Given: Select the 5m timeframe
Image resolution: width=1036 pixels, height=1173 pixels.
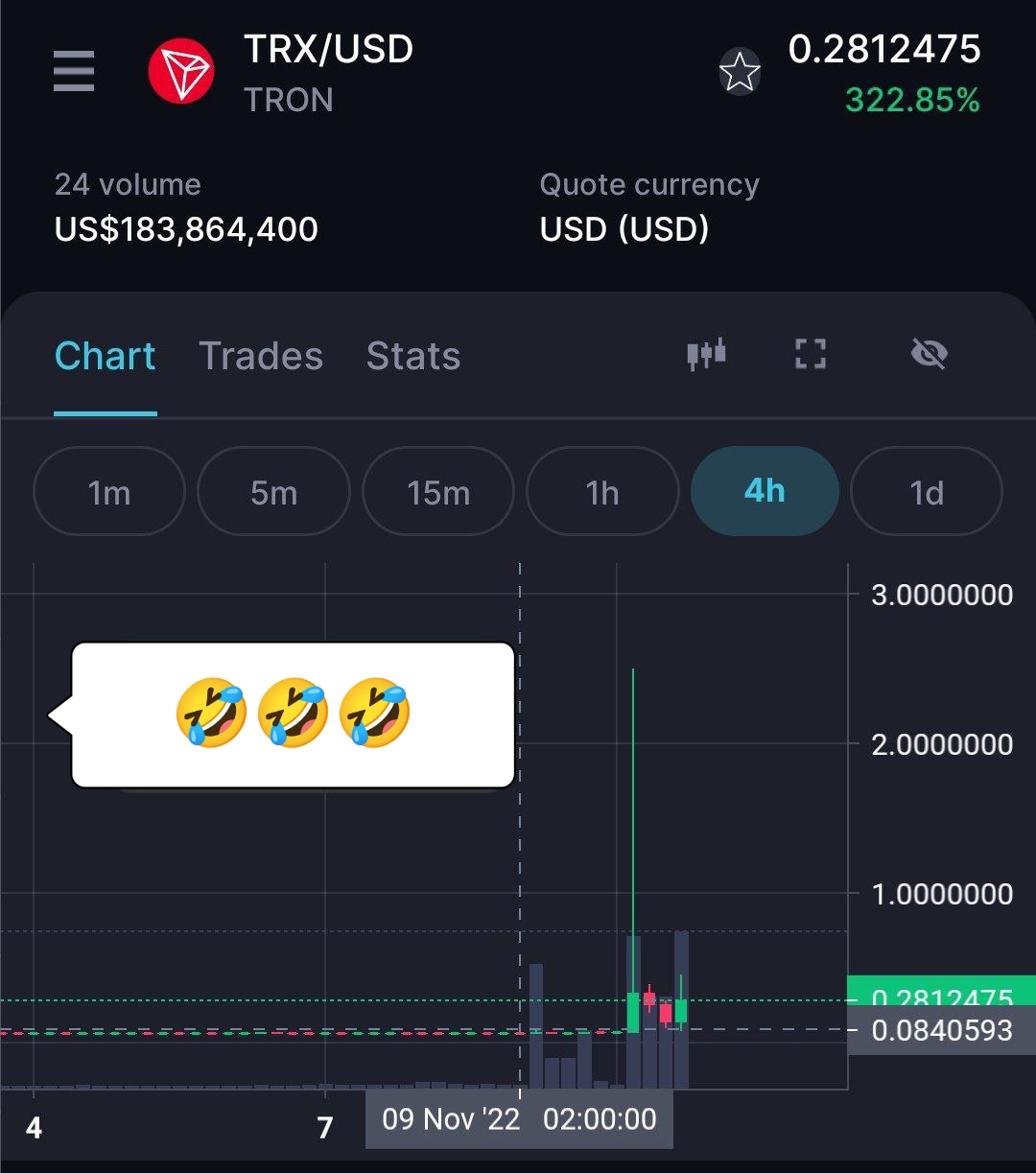Looking at the screenshot, I should 274,492.
